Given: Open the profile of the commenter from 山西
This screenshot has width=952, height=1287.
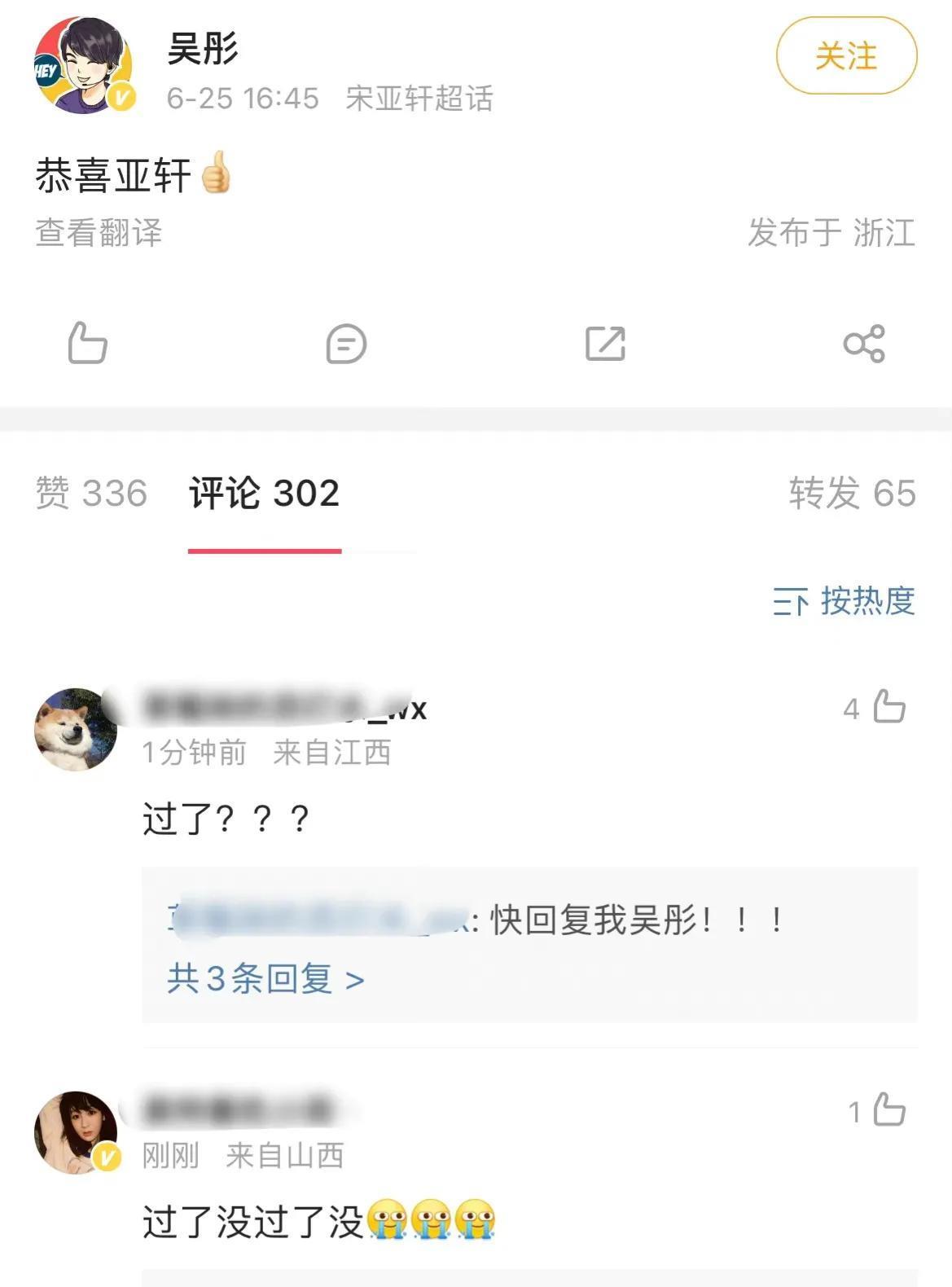Looking at the screenshot, I should click(x=76, y=1132).
